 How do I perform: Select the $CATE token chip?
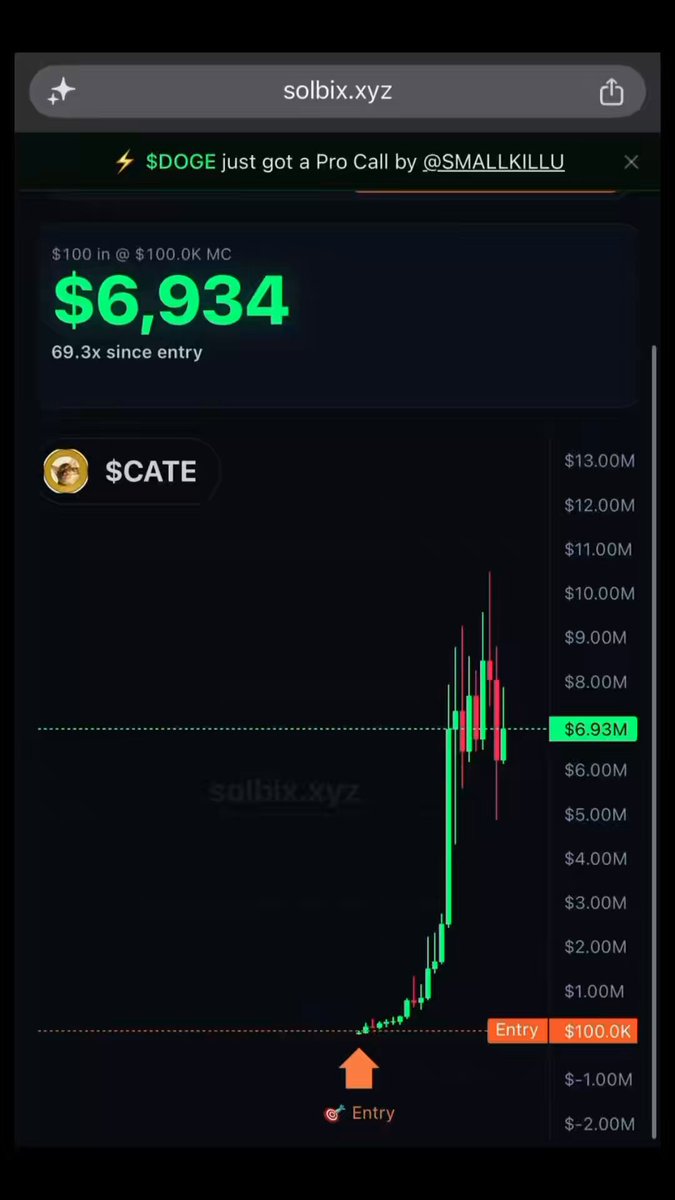pyautogui.click(x=130, y=471)
